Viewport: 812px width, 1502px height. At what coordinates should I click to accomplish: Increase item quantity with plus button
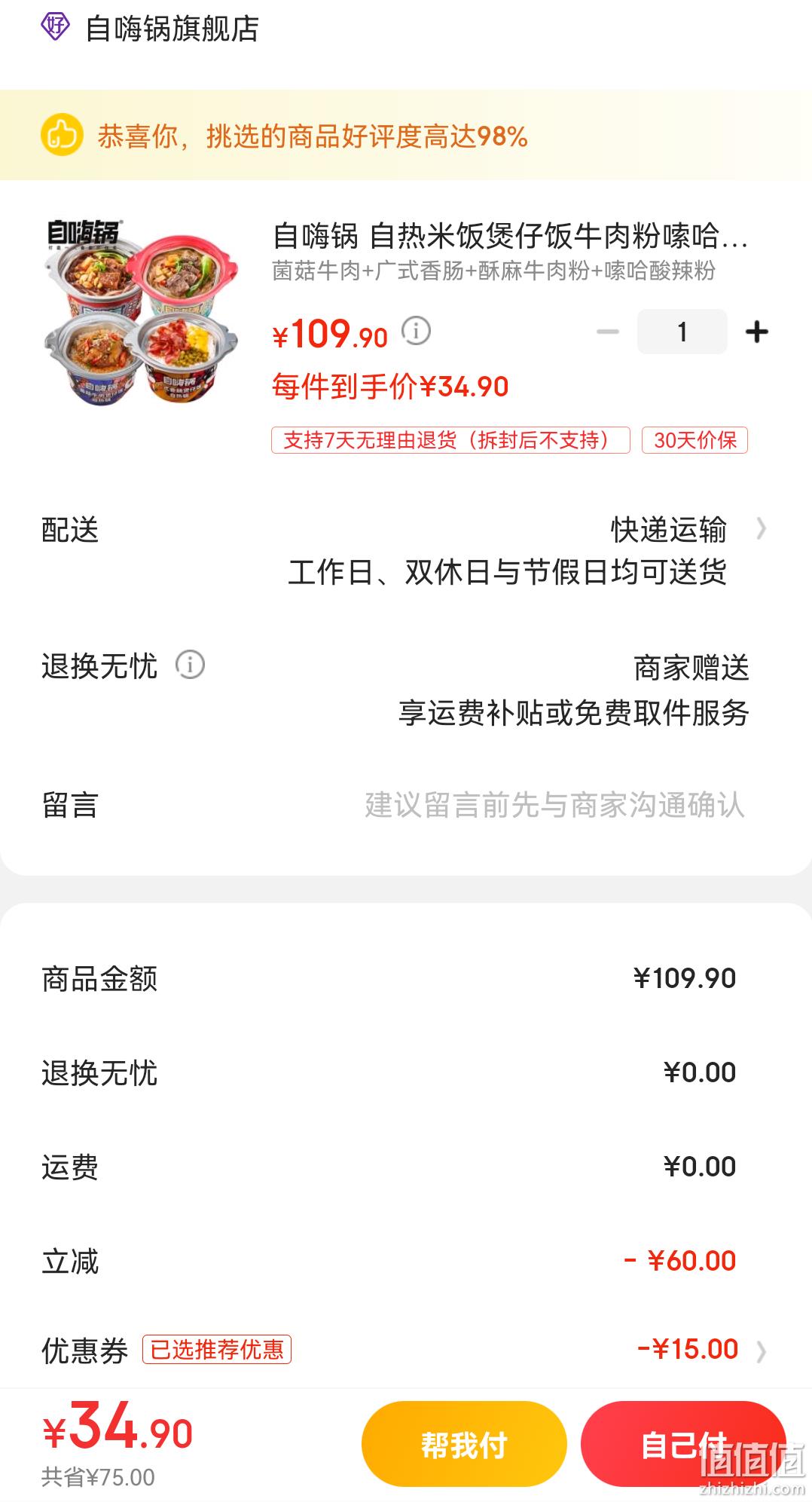pos(756,332)
